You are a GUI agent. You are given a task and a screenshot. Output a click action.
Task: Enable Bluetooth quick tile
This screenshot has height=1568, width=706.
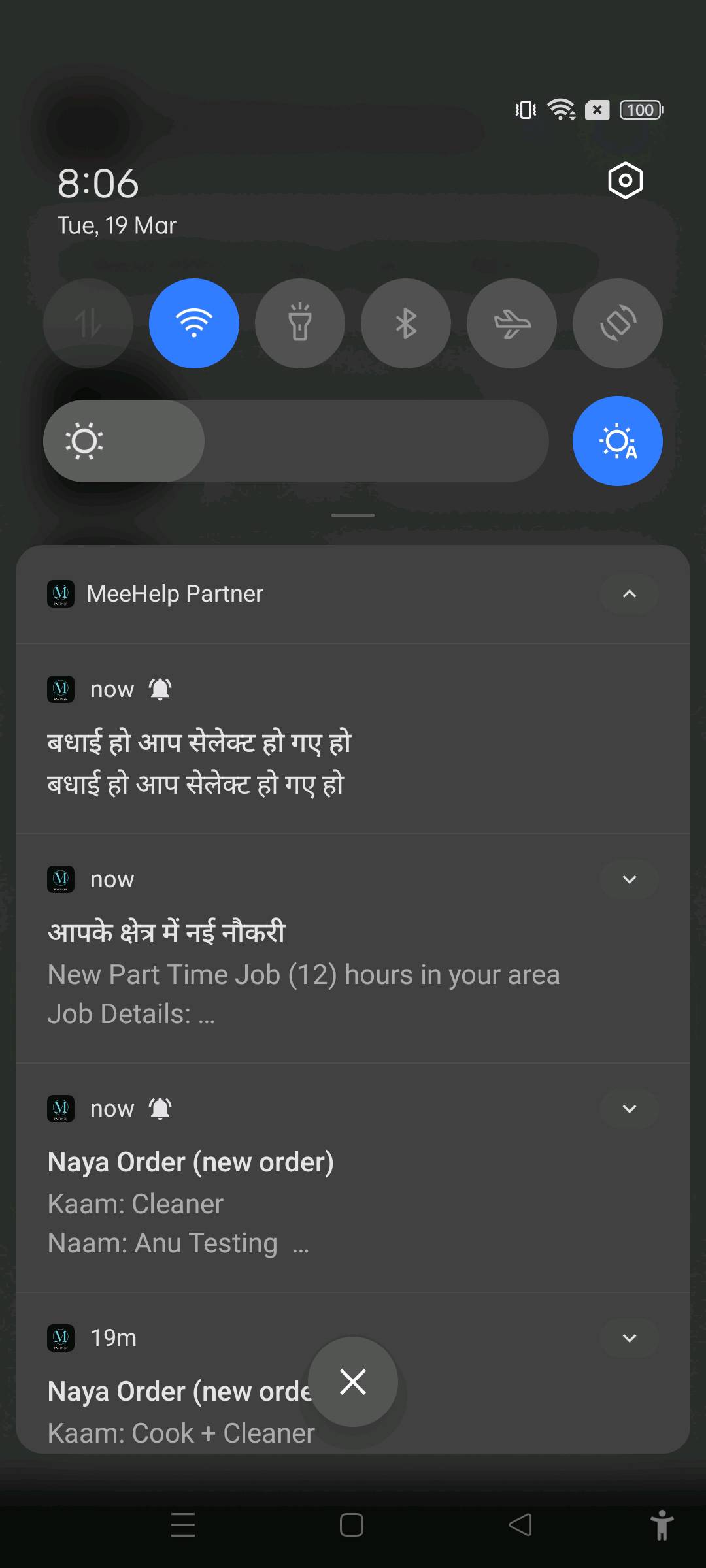pos(406,323)
